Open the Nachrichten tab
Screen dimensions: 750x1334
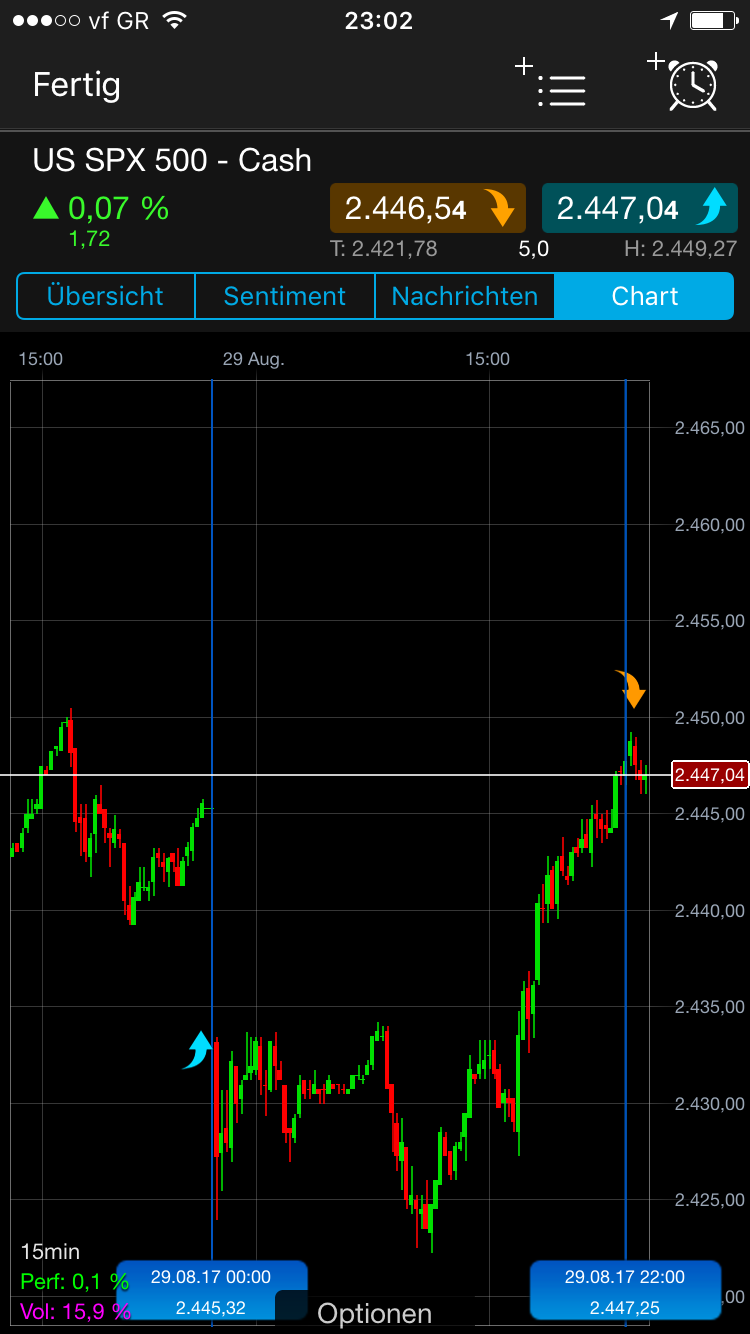464,296
